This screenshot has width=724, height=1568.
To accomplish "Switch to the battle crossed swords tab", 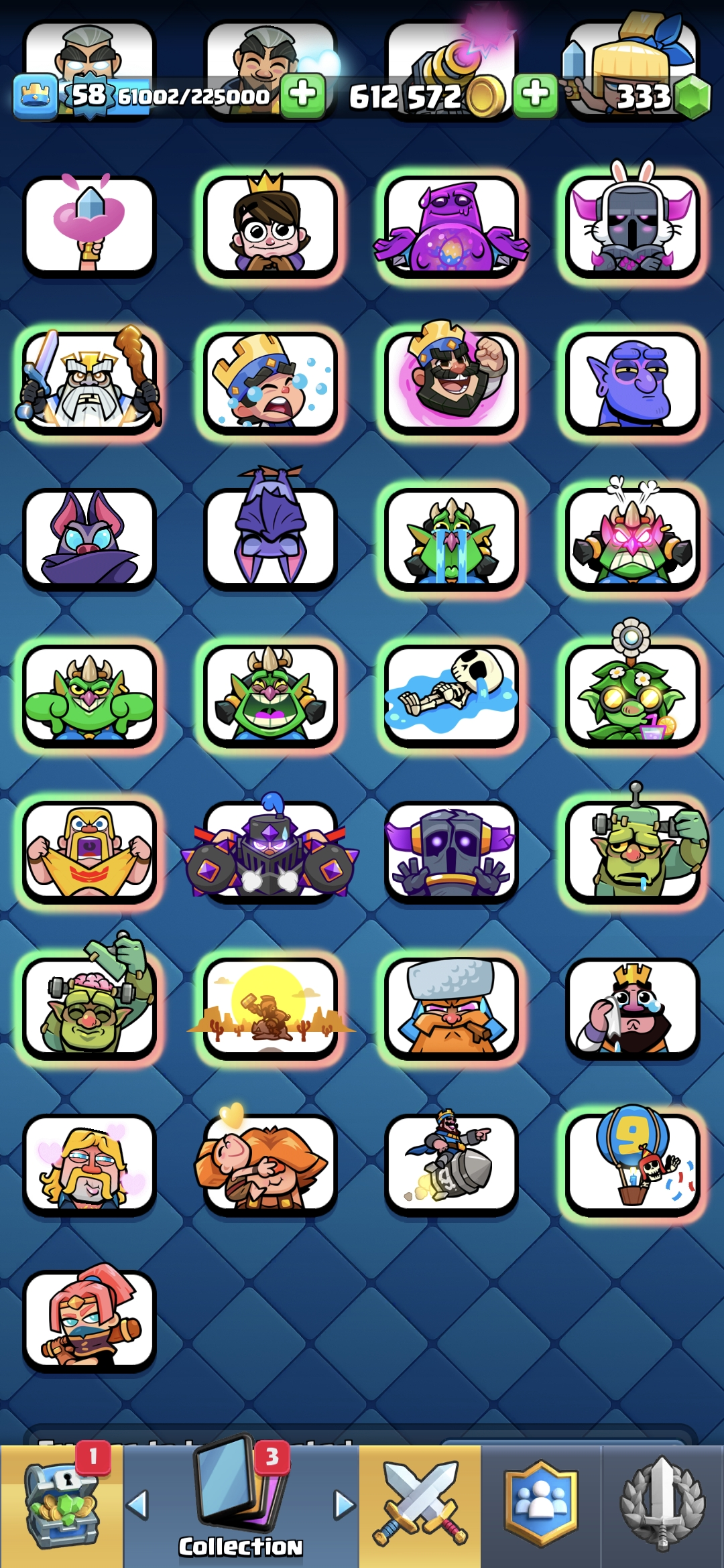I will pos(420,1505).
